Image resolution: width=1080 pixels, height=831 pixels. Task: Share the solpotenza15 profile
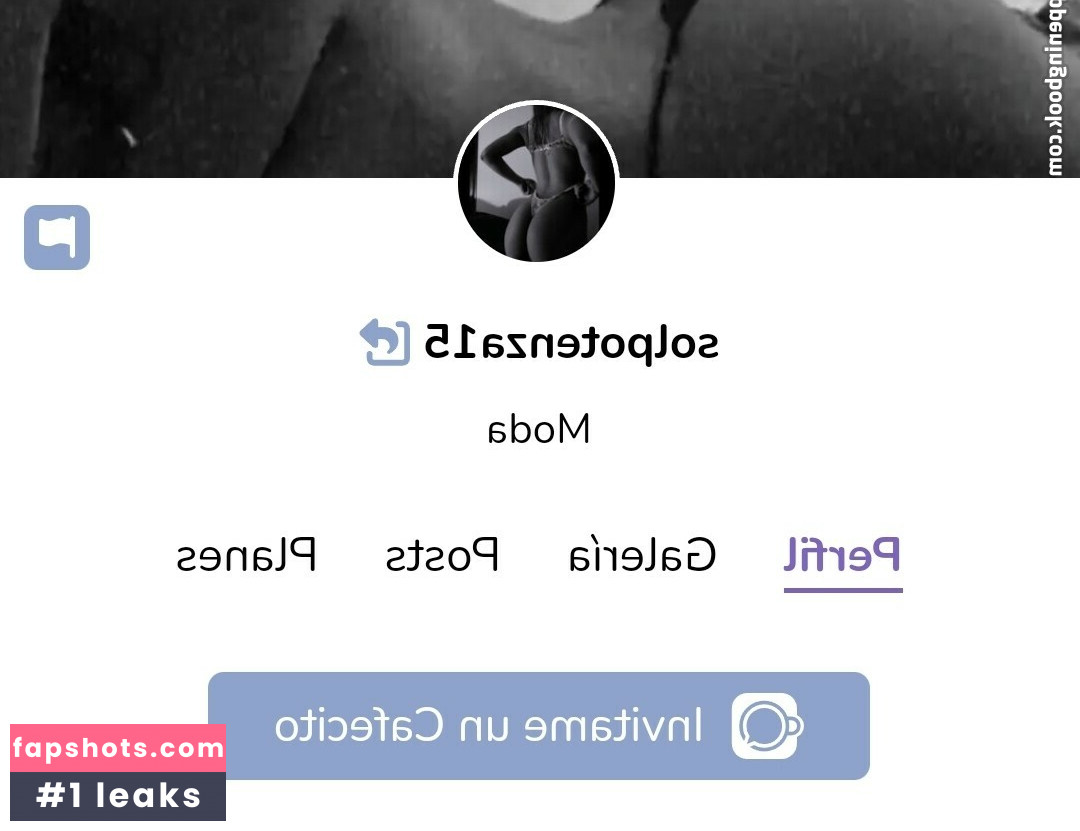click(385, 342)
